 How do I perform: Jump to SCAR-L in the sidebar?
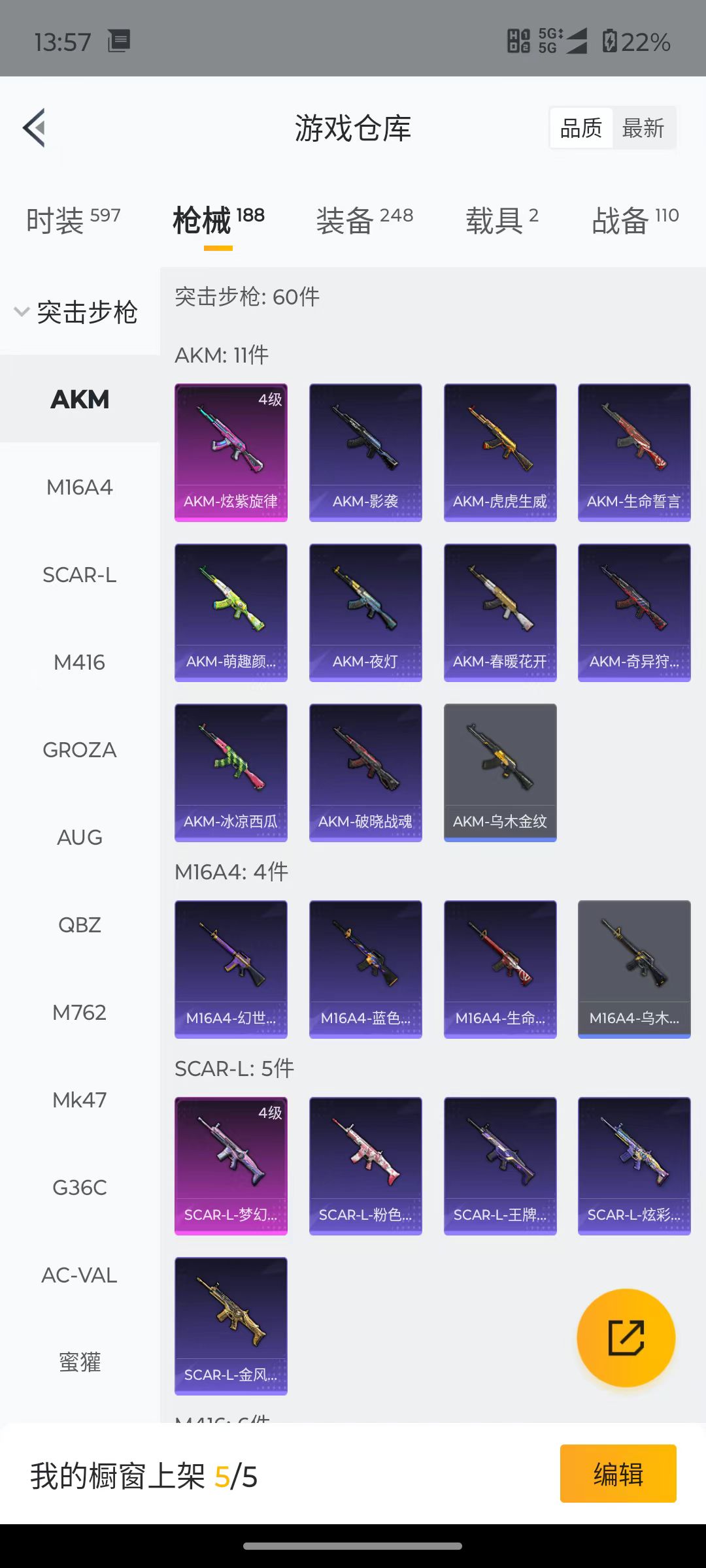tap(80, 574)
